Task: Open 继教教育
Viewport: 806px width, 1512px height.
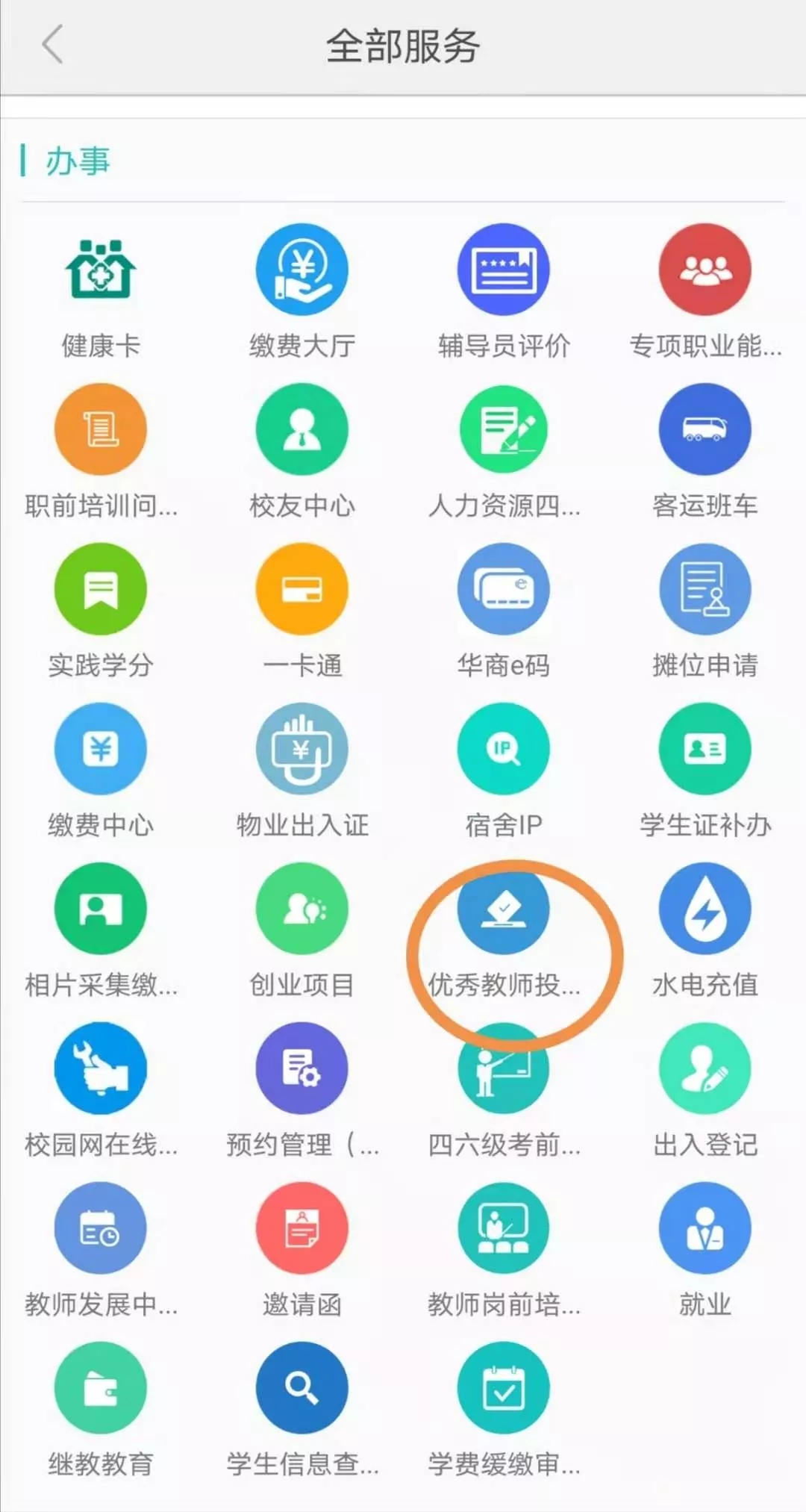Action: [x=101, y=1389]
